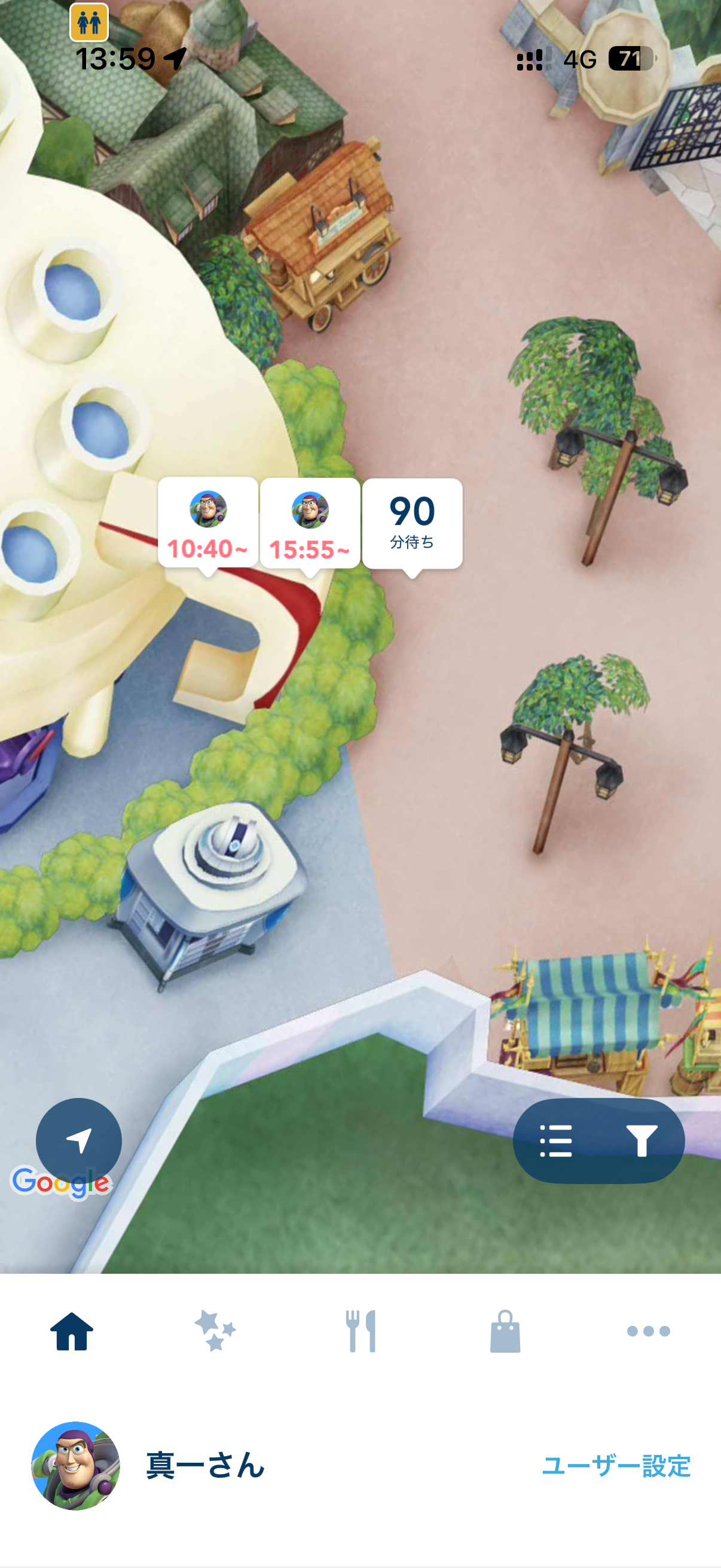The image size is (721, 1568).
Task: Open the shopping bag tab
Action: tap(505, 1331)
